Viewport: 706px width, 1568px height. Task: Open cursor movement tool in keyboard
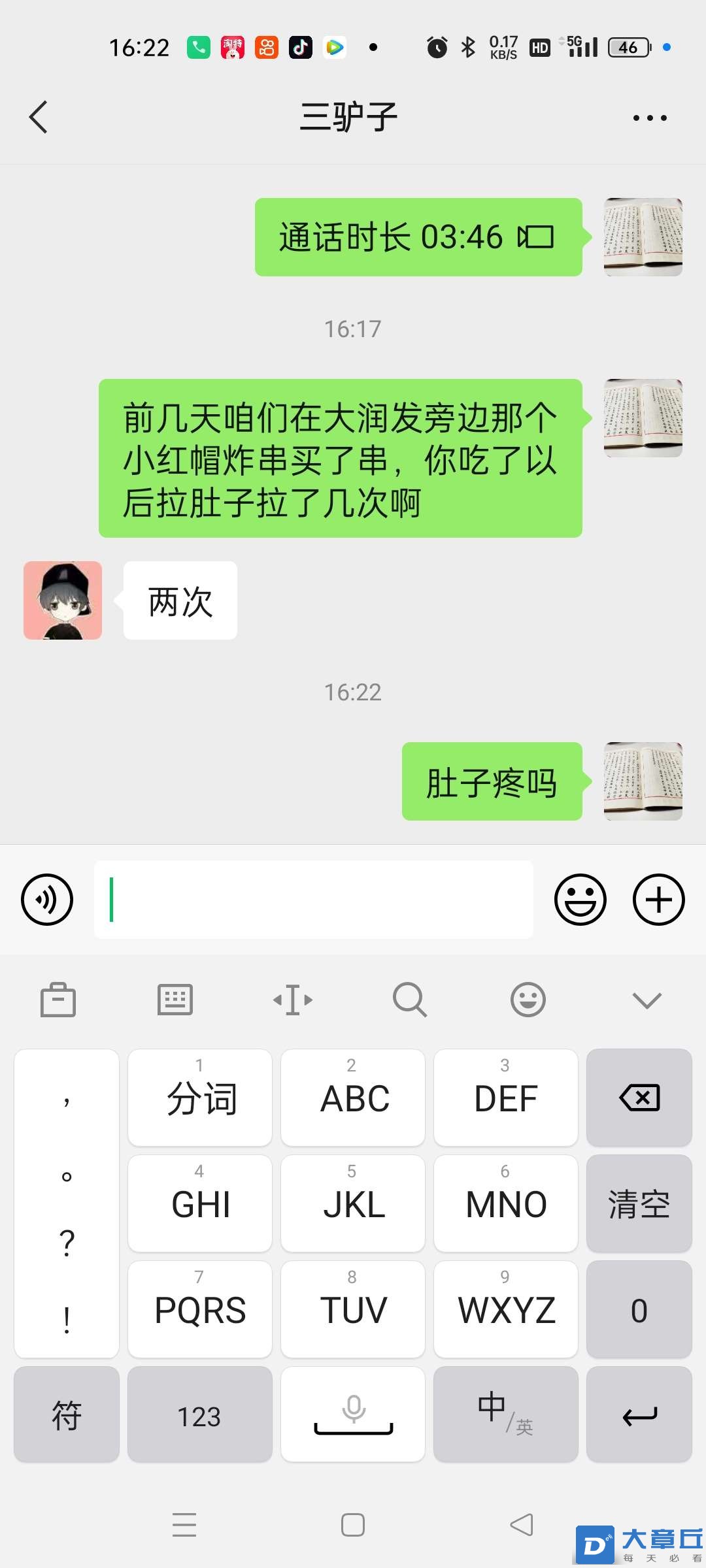pos(293,1000)
